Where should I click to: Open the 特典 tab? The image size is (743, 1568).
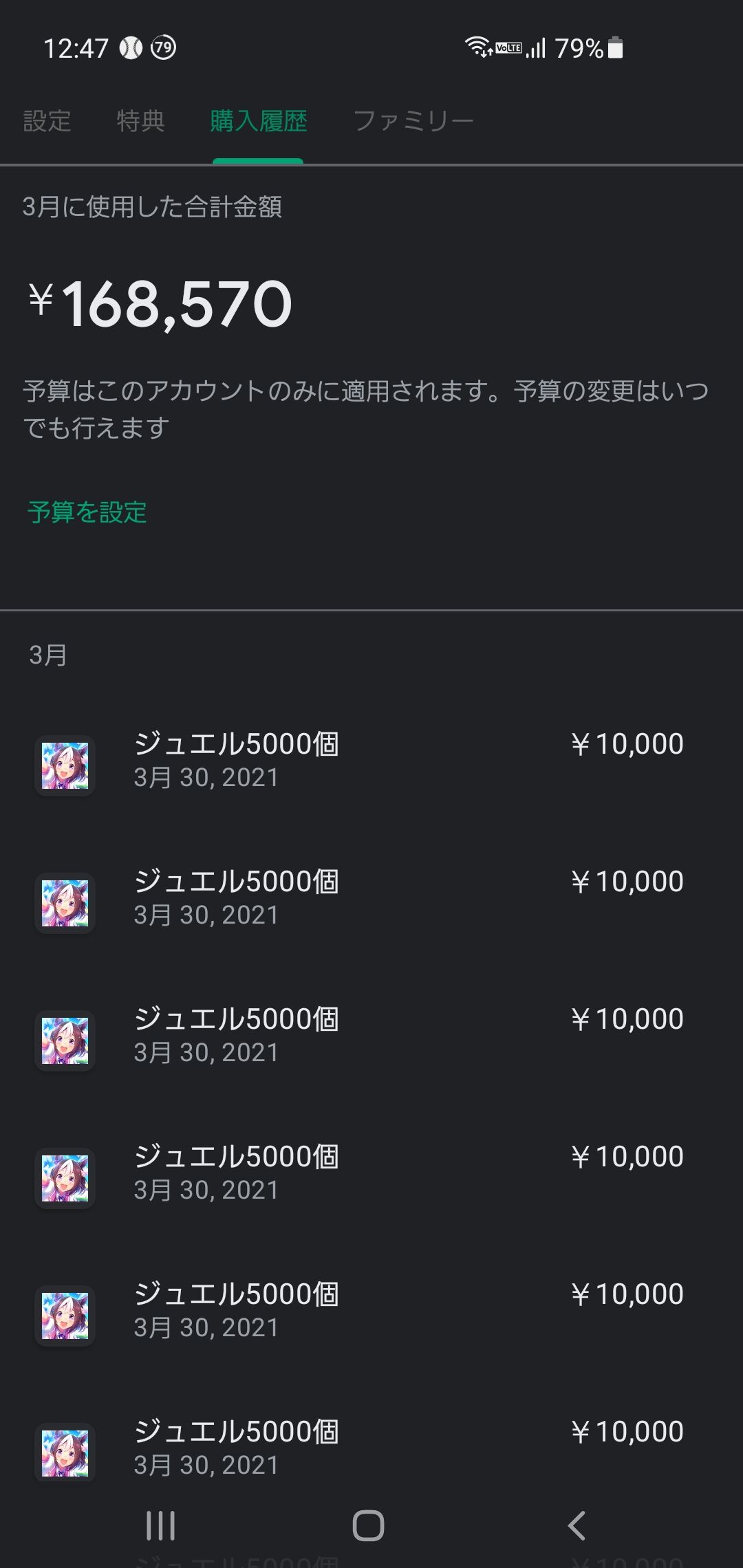pyautogui.click(x=140, y=121)
